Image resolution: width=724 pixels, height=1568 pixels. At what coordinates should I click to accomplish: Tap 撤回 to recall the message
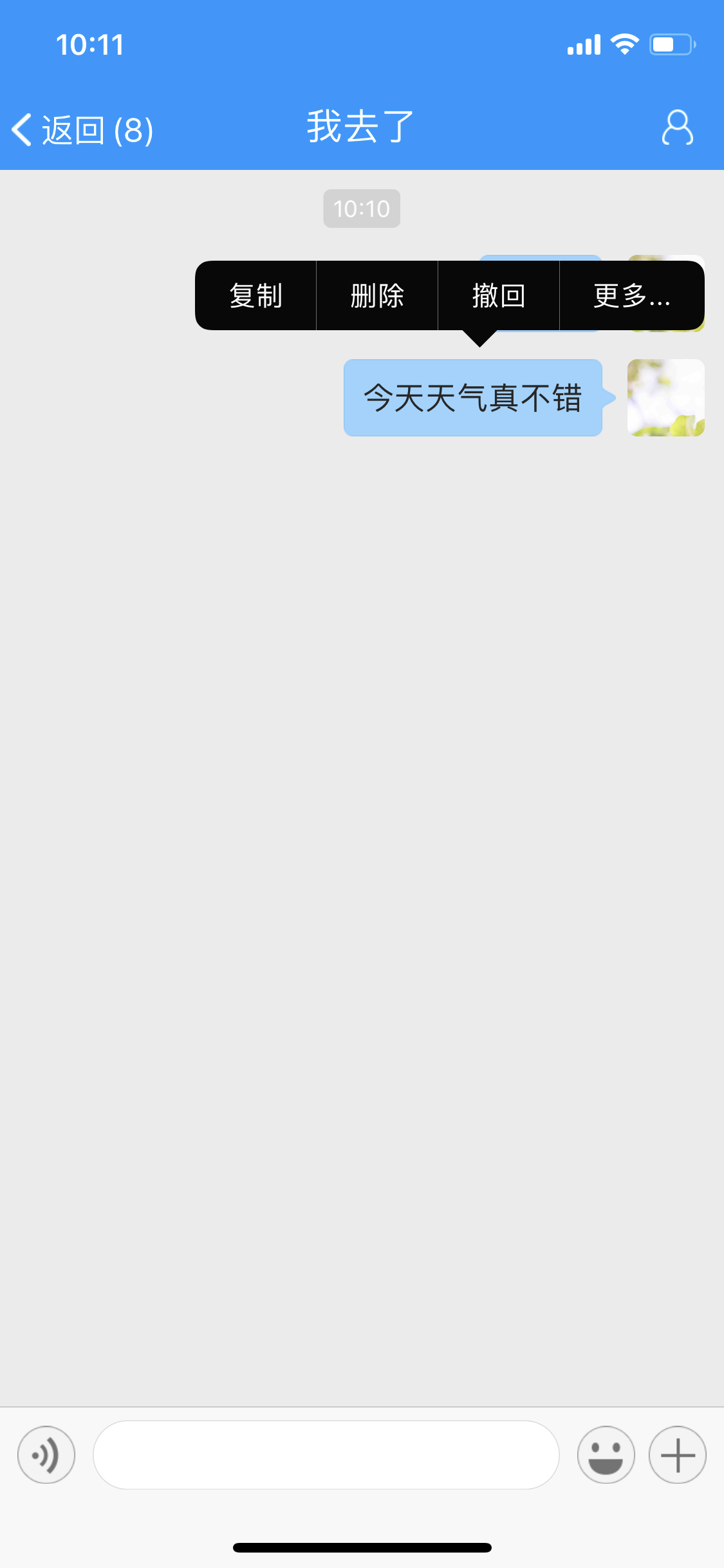pos(499,295)
